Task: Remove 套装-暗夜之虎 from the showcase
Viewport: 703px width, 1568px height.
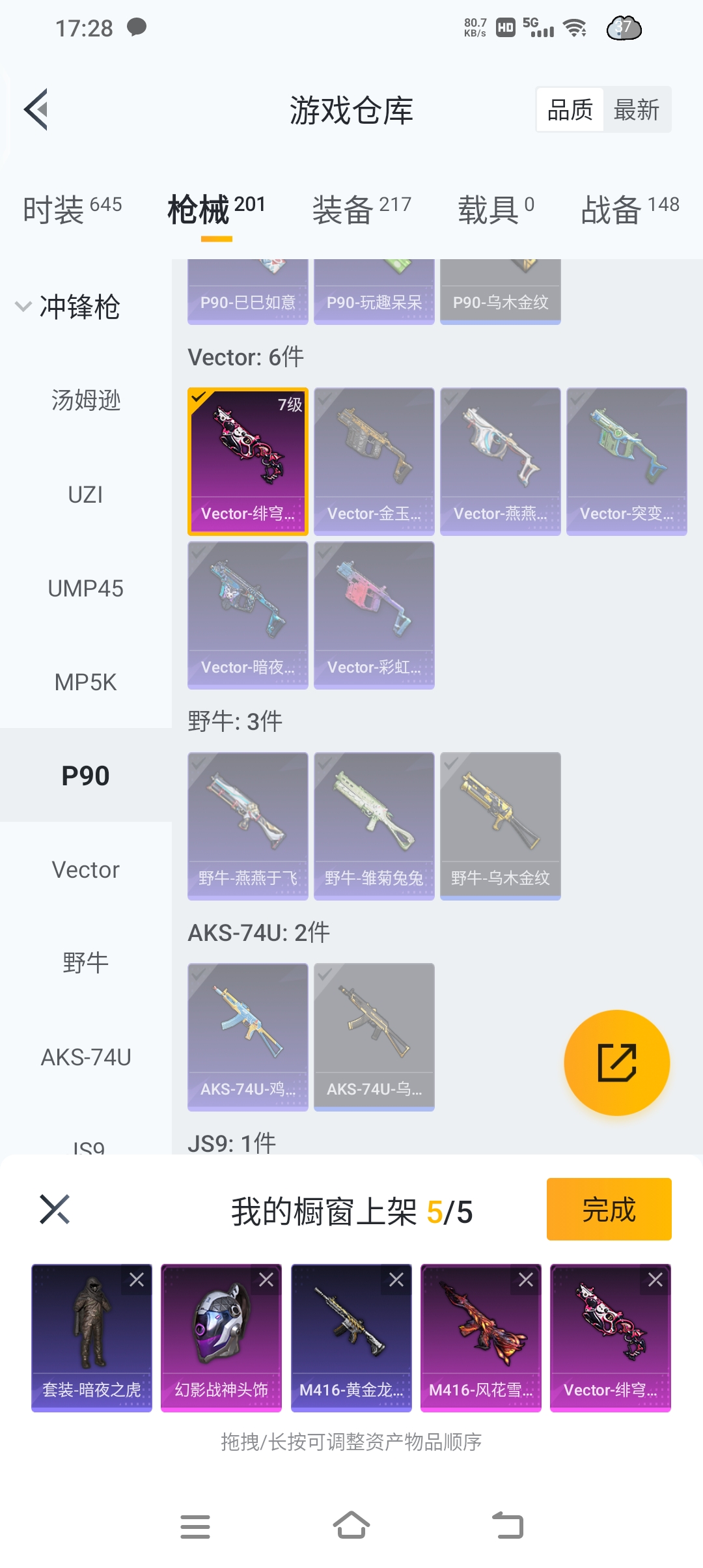Action: pos(137,1280)
